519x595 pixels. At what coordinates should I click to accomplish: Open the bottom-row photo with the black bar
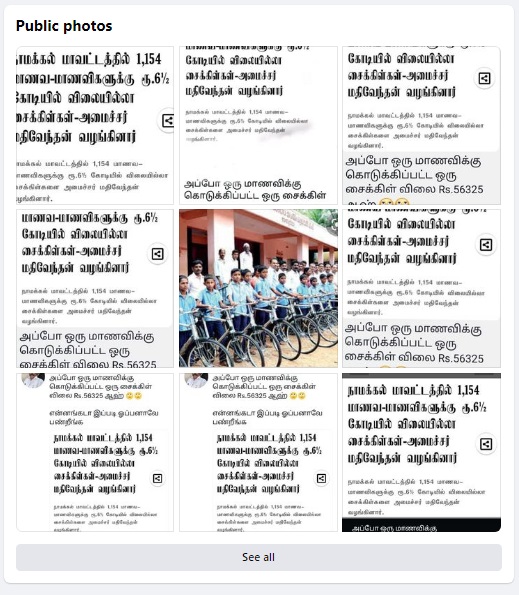pos(421,452)
